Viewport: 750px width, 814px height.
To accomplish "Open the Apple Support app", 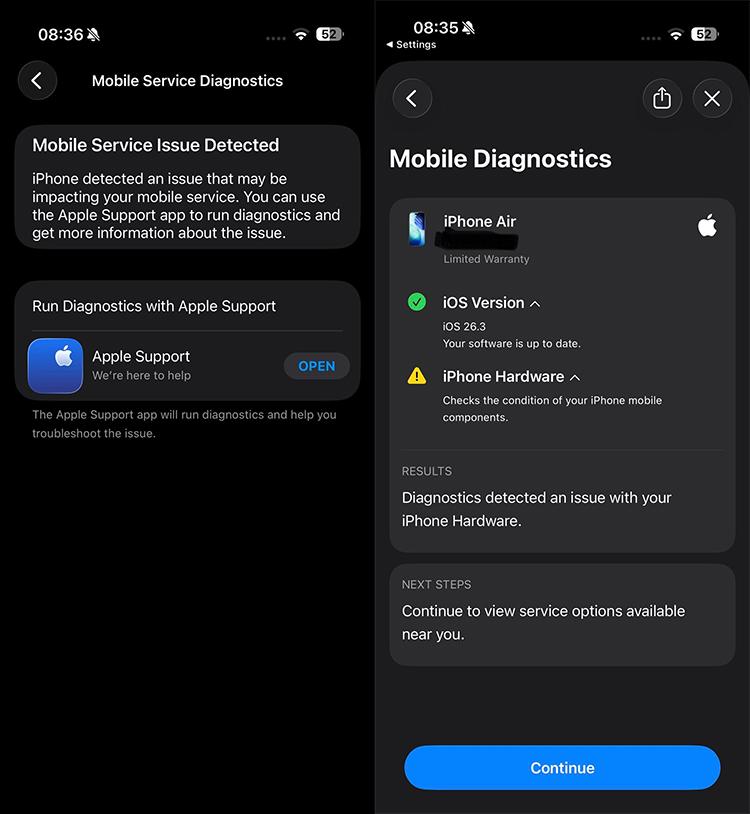I will click(316, 366).
